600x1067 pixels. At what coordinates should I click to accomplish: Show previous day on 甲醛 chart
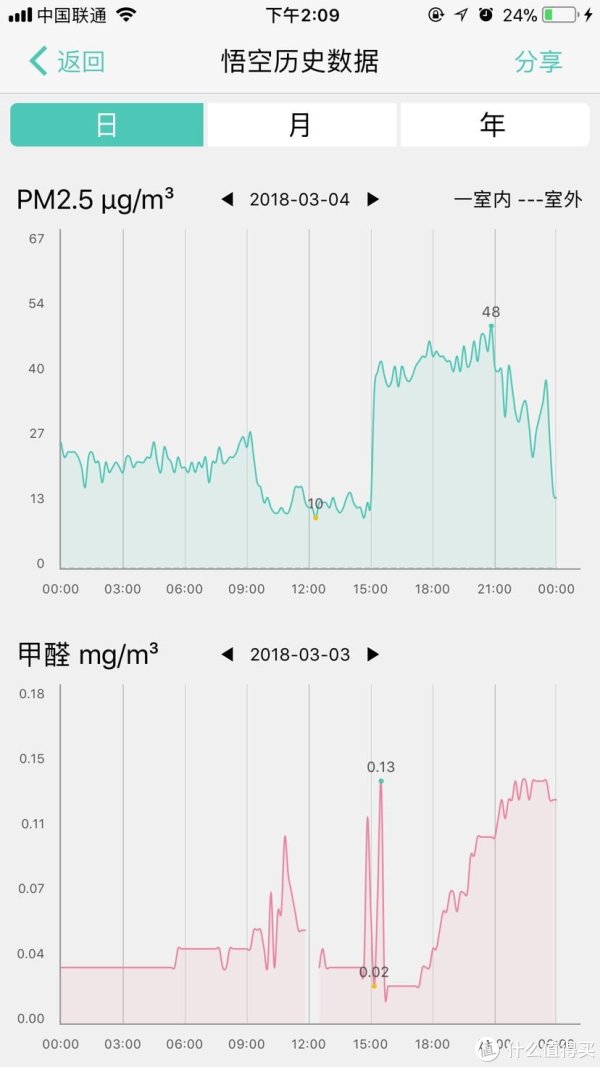[x=228, y=655]
